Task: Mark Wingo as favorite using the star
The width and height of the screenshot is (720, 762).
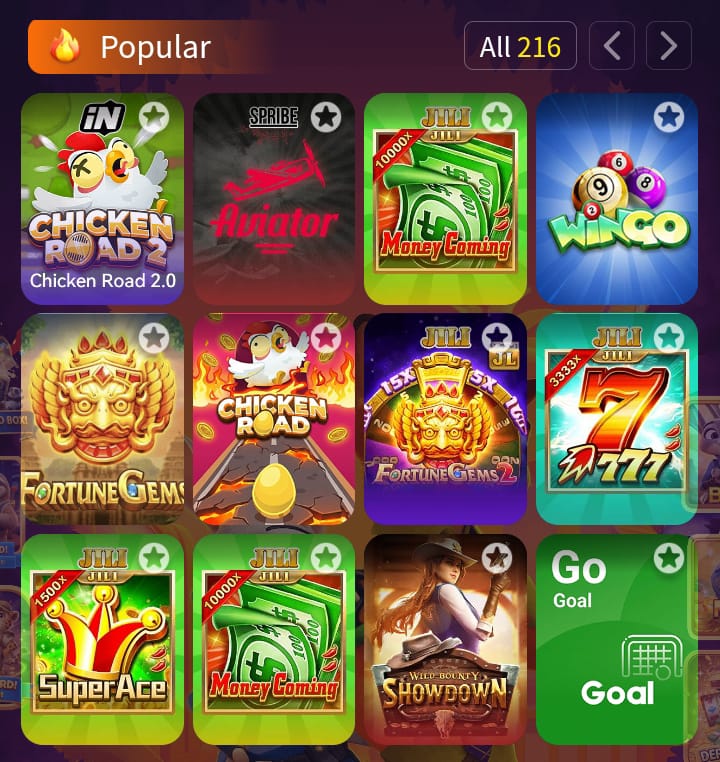Action: coord(669,117)
